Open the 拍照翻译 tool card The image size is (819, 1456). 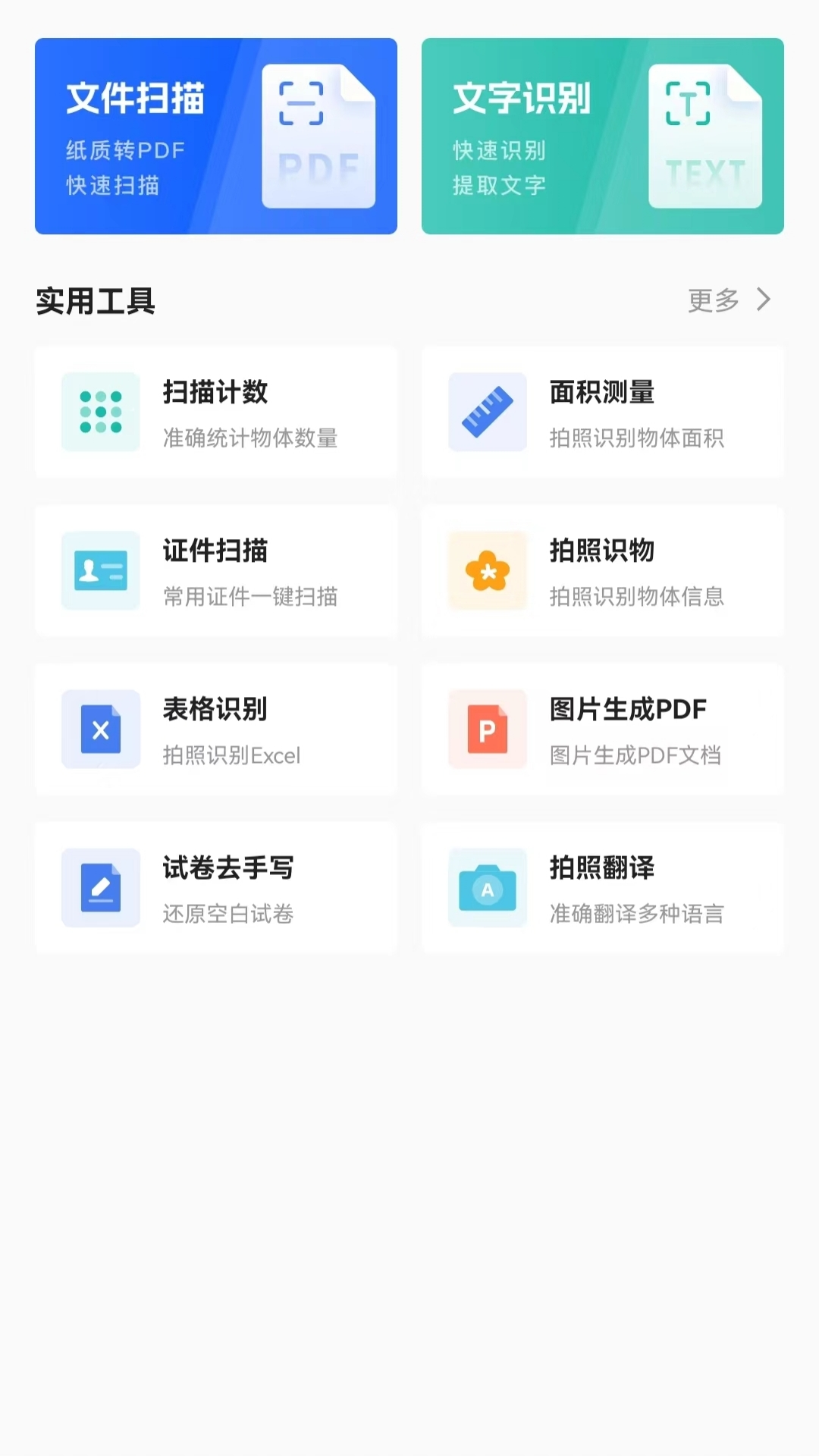coord(602,887)
